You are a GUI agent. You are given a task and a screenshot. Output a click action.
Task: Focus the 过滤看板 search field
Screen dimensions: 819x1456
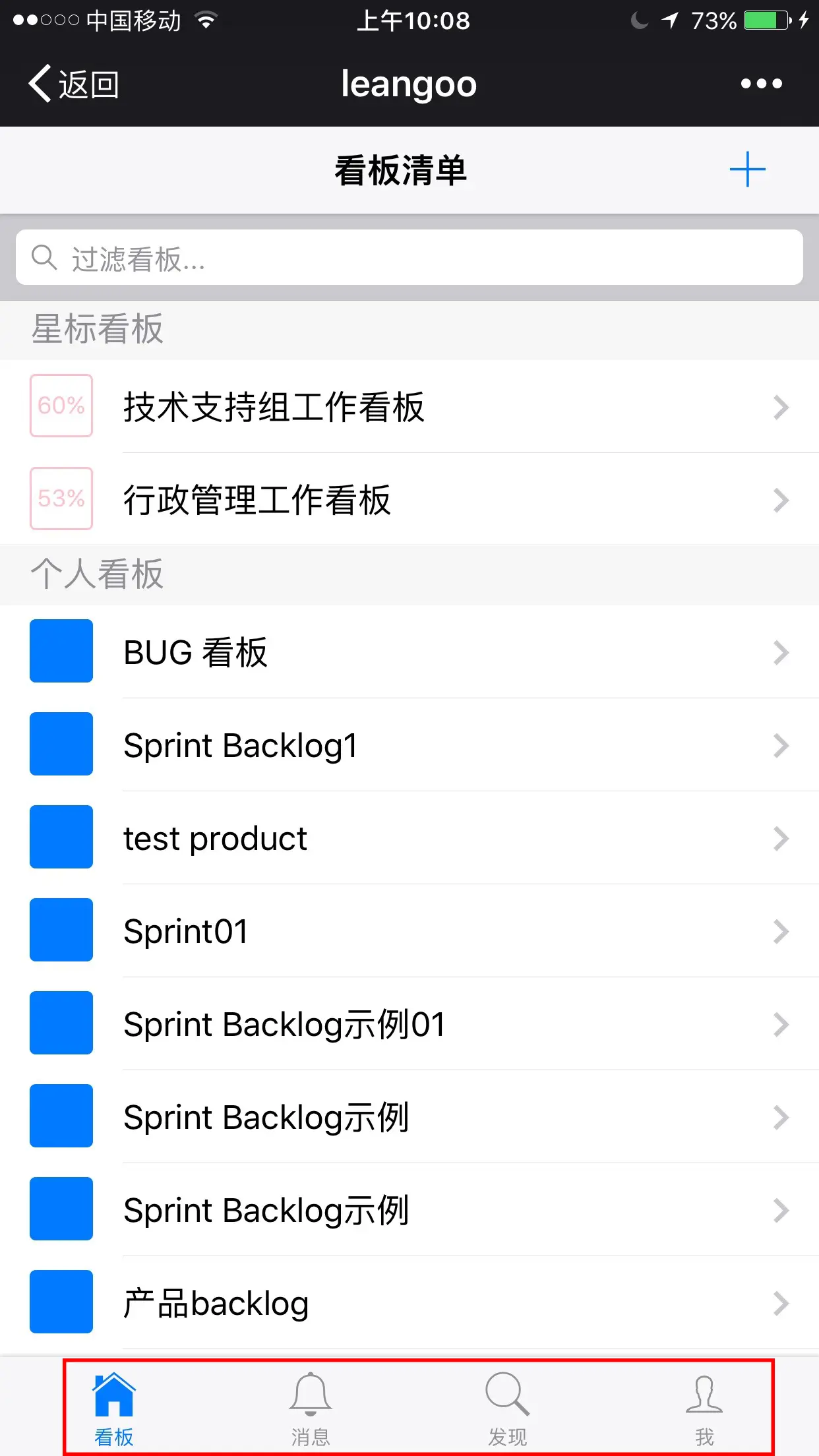[x=409, y=258]
